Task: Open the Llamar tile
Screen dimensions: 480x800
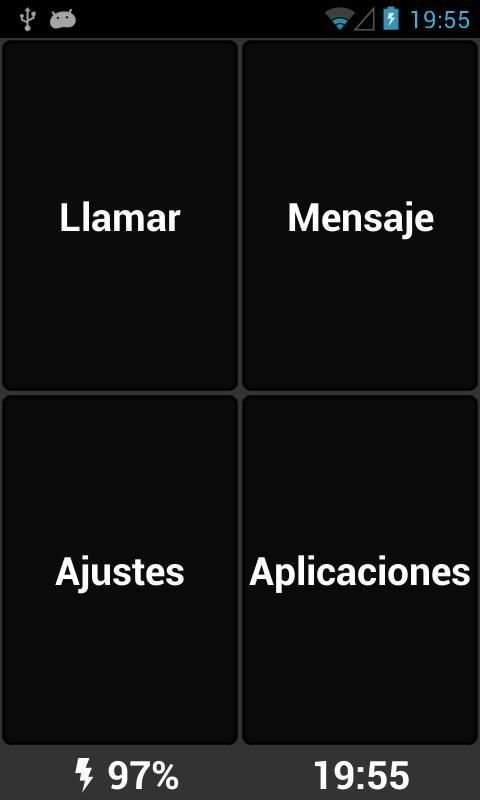Action: coord(120,215)
